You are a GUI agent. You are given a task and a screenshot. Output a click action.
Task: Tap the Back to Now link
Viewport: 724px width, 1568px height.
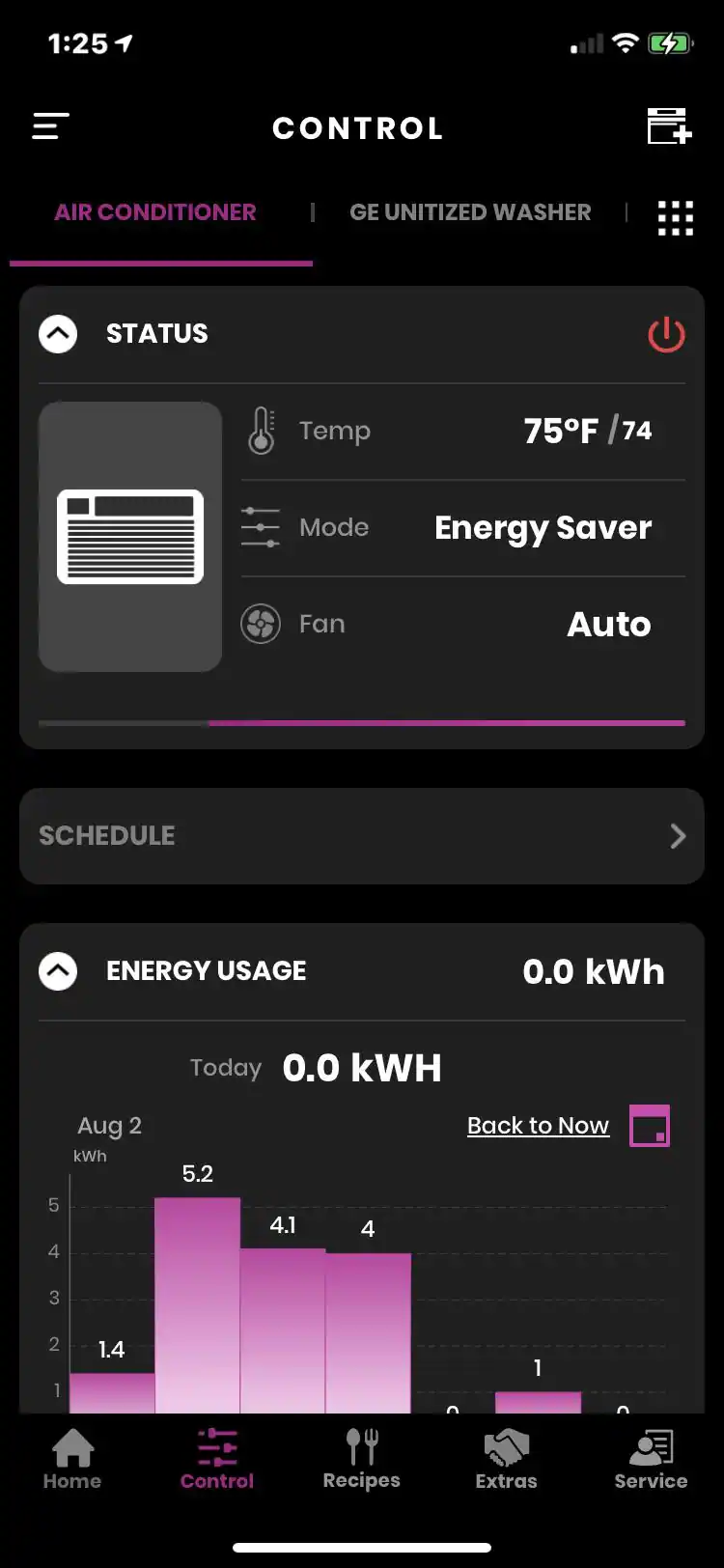coord(538,1126)
